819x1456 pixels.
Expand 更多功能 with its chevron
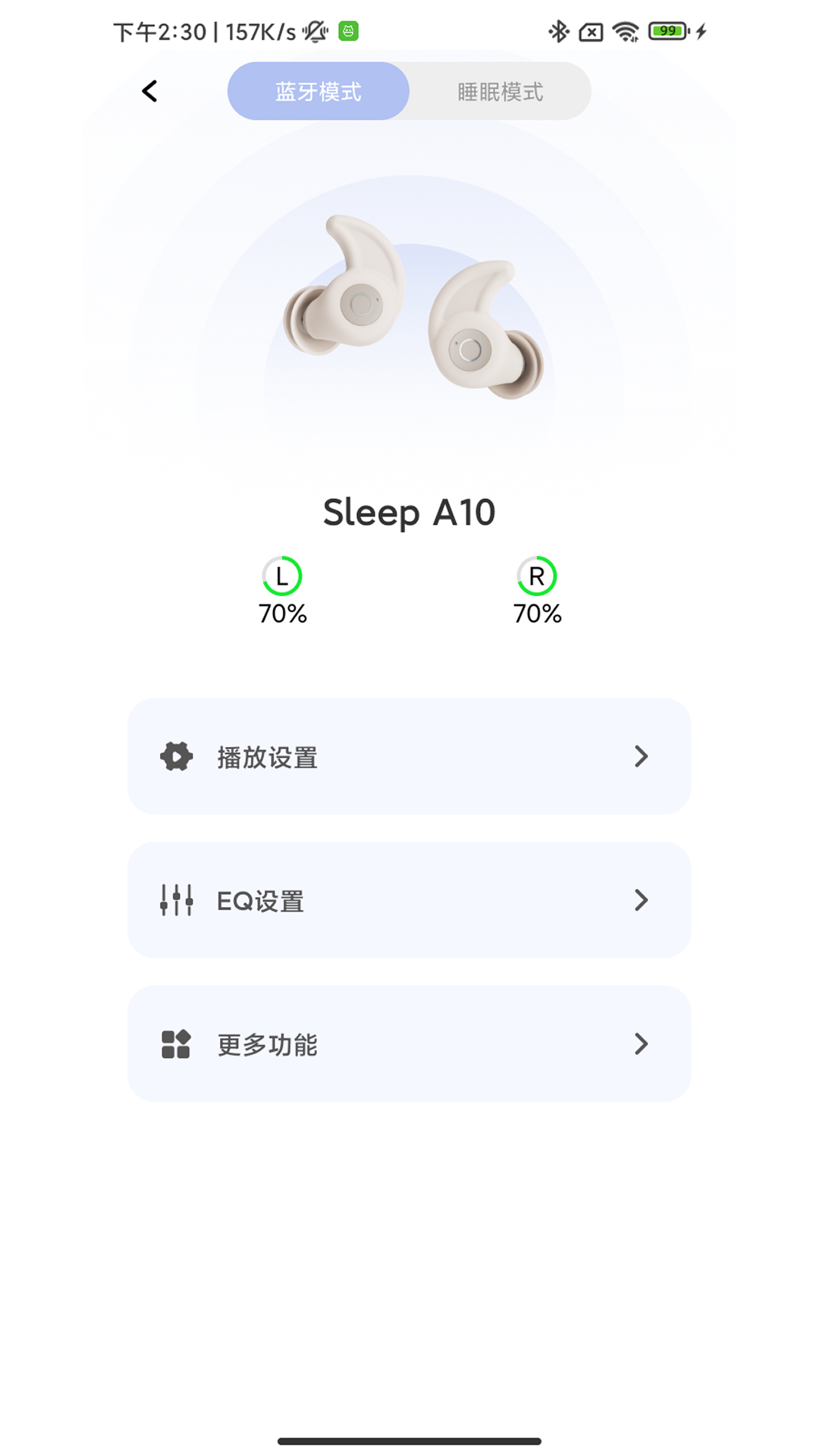tap(641, 1044)
